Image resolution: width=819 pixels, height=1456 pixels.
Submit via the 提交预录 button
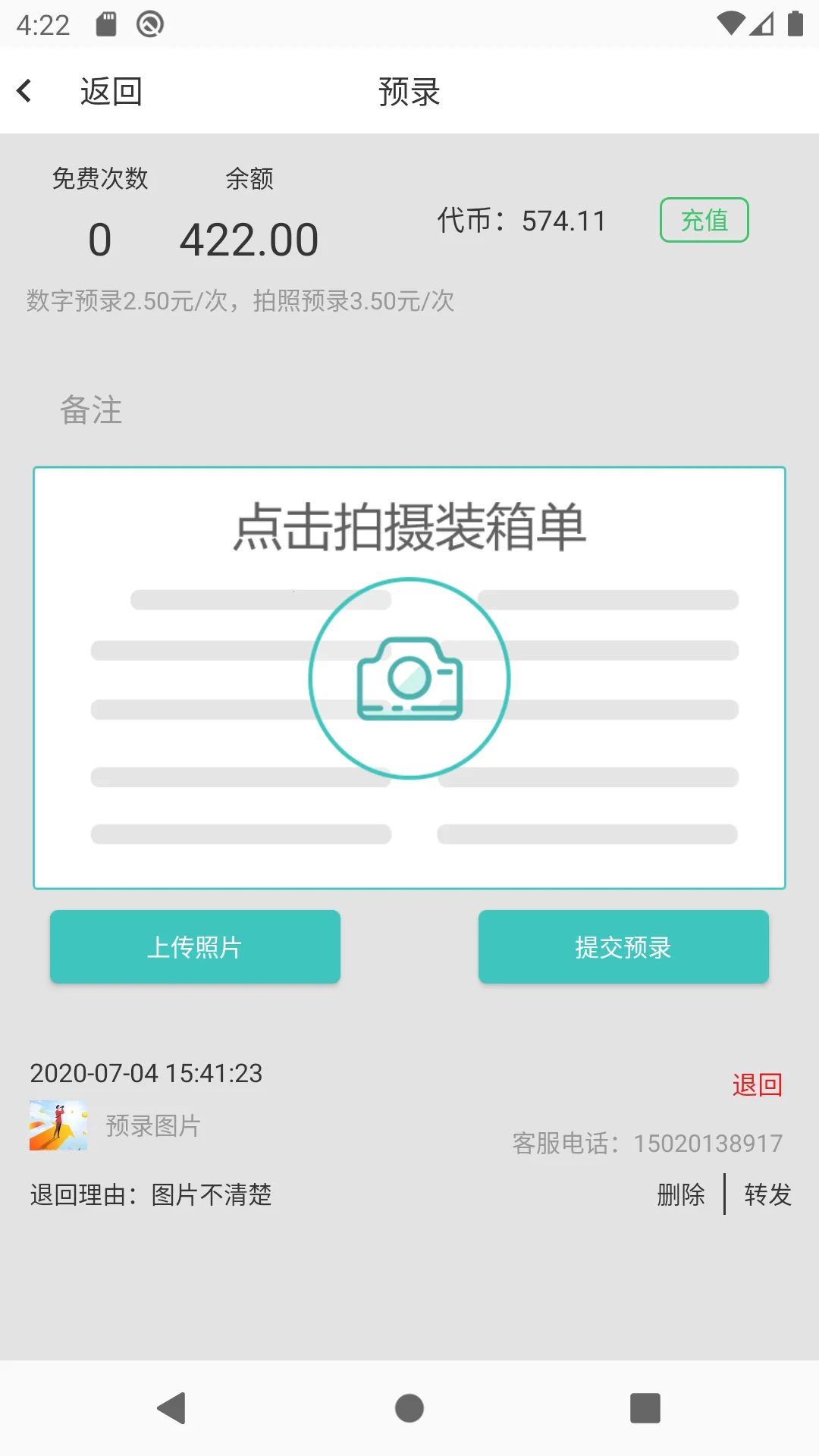point(623,946)
